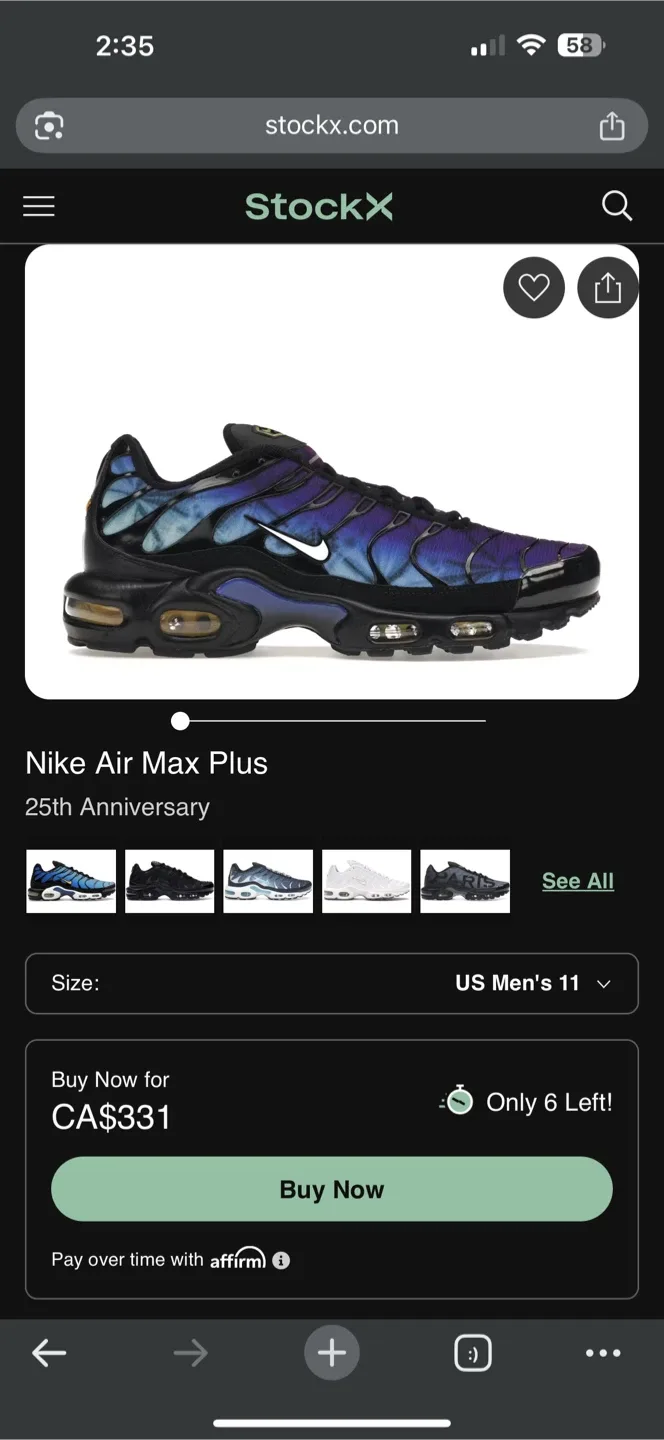Open browser more options menu

click(x=603, y=1353)
